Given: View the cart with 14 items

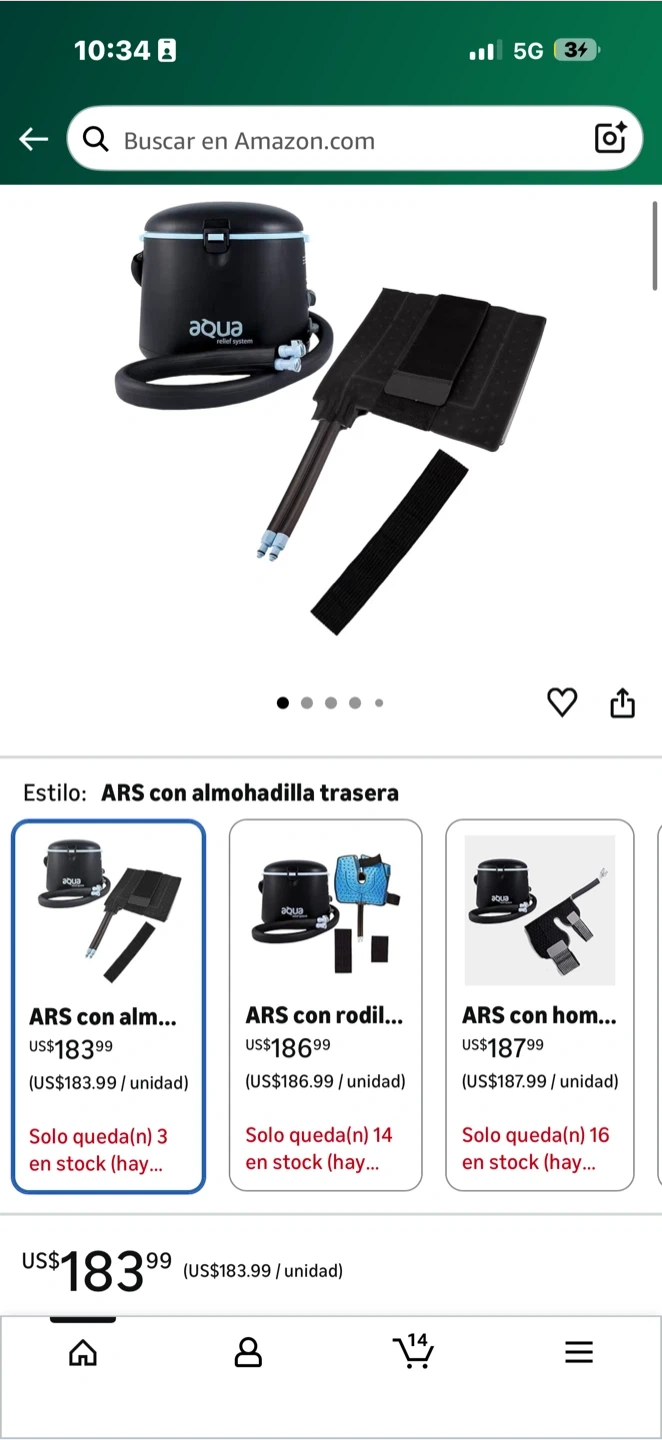Looking at the screenshot, I should pos(413,1351).
